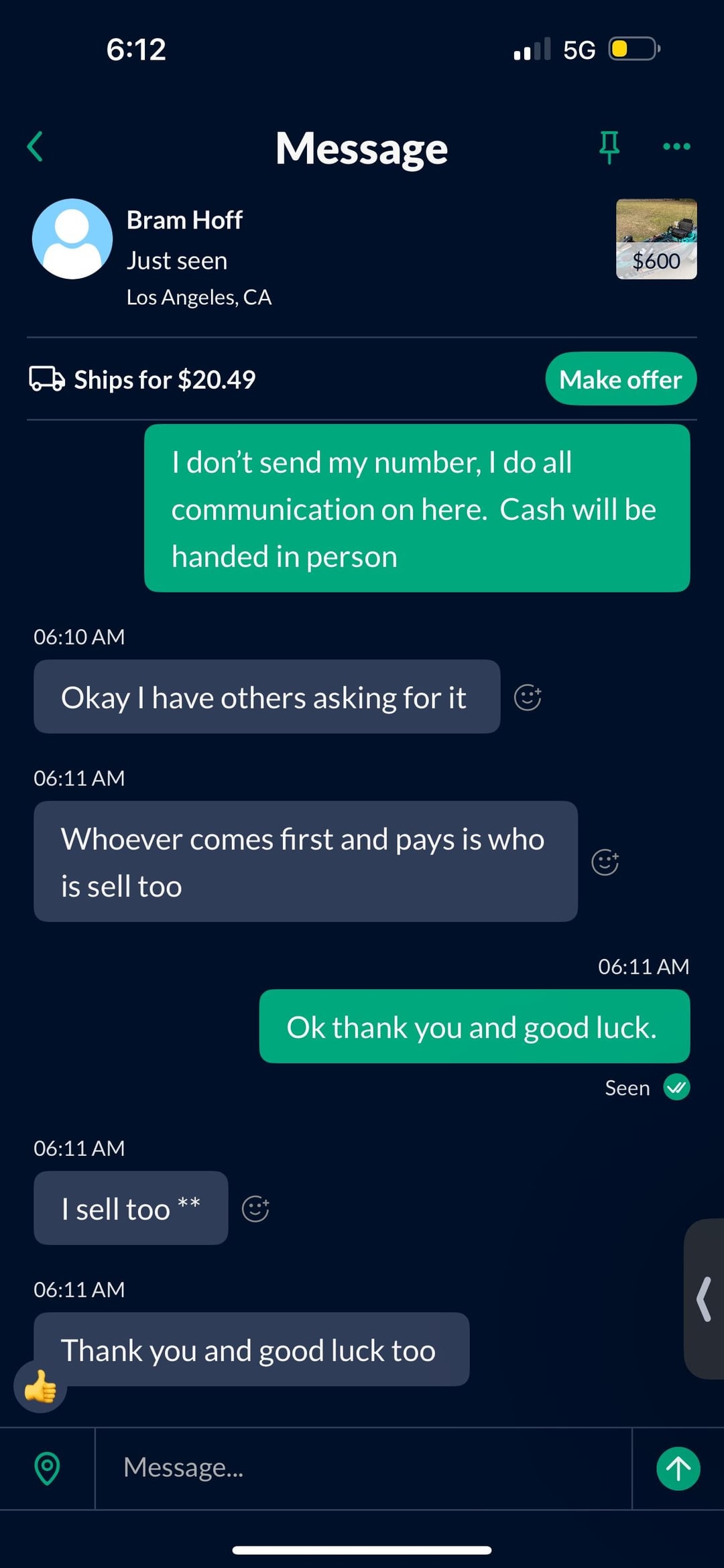Share a location with the pin icon

47,1468
